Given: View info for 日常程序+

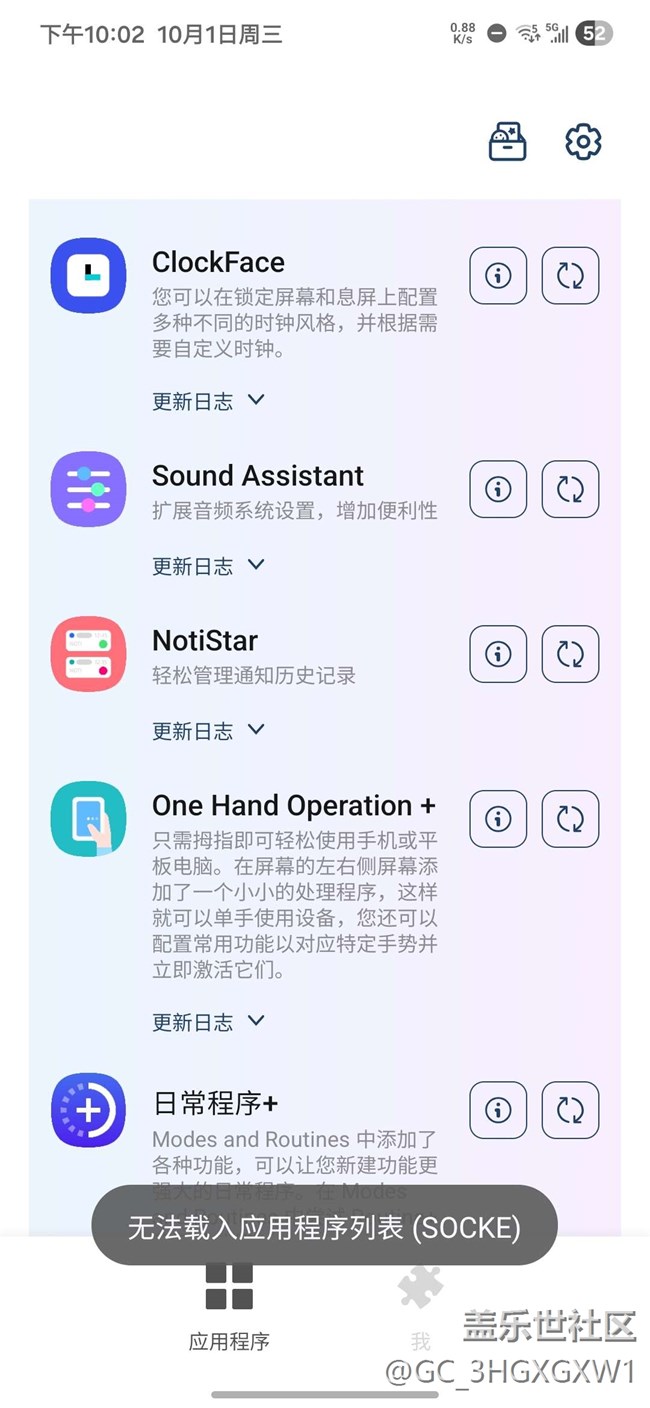Looking at the screenshot, I should click(498, 1110).
